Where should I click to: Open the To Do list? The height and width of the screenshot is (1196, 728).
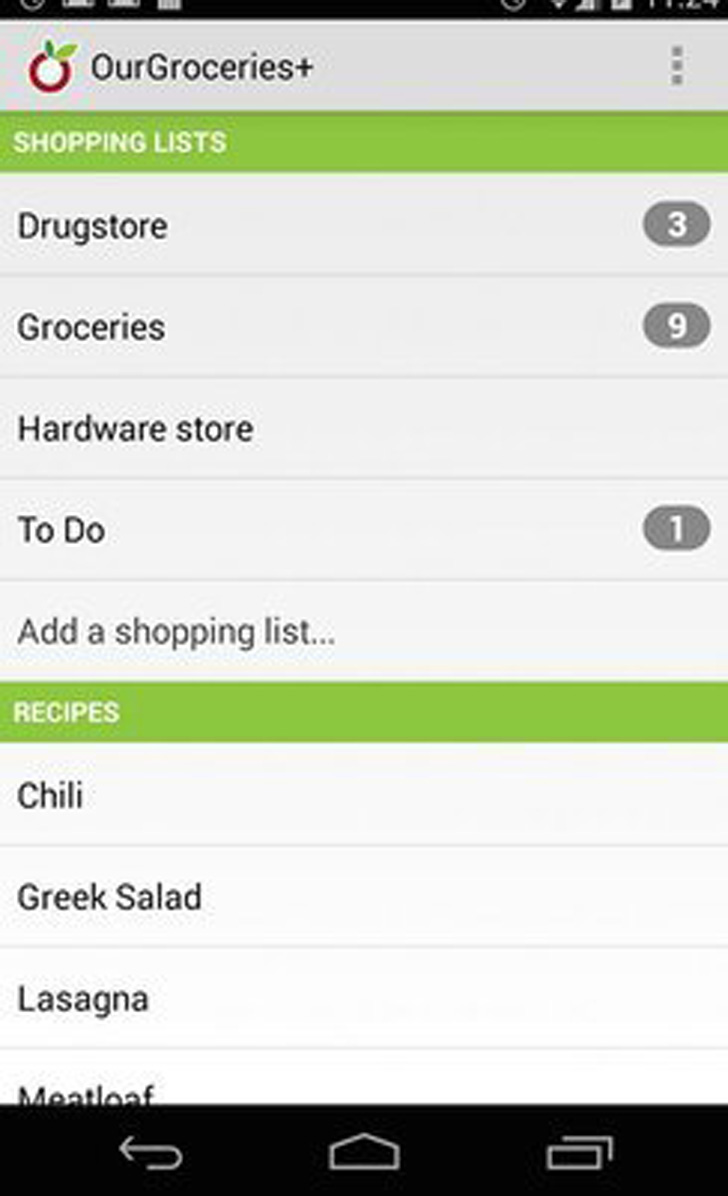(x=364, y=529)
